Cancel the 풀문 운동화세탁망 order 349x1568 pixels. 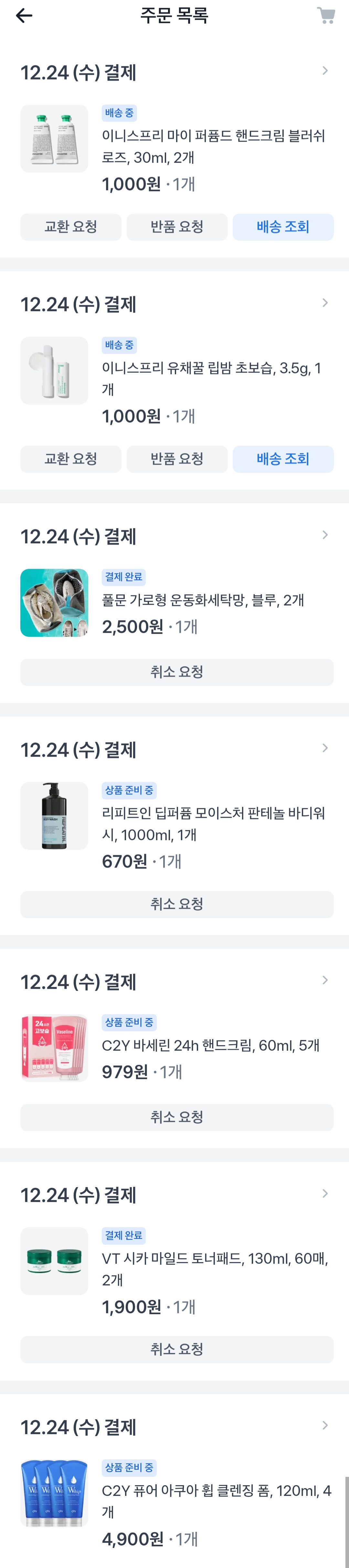point(176,672)
